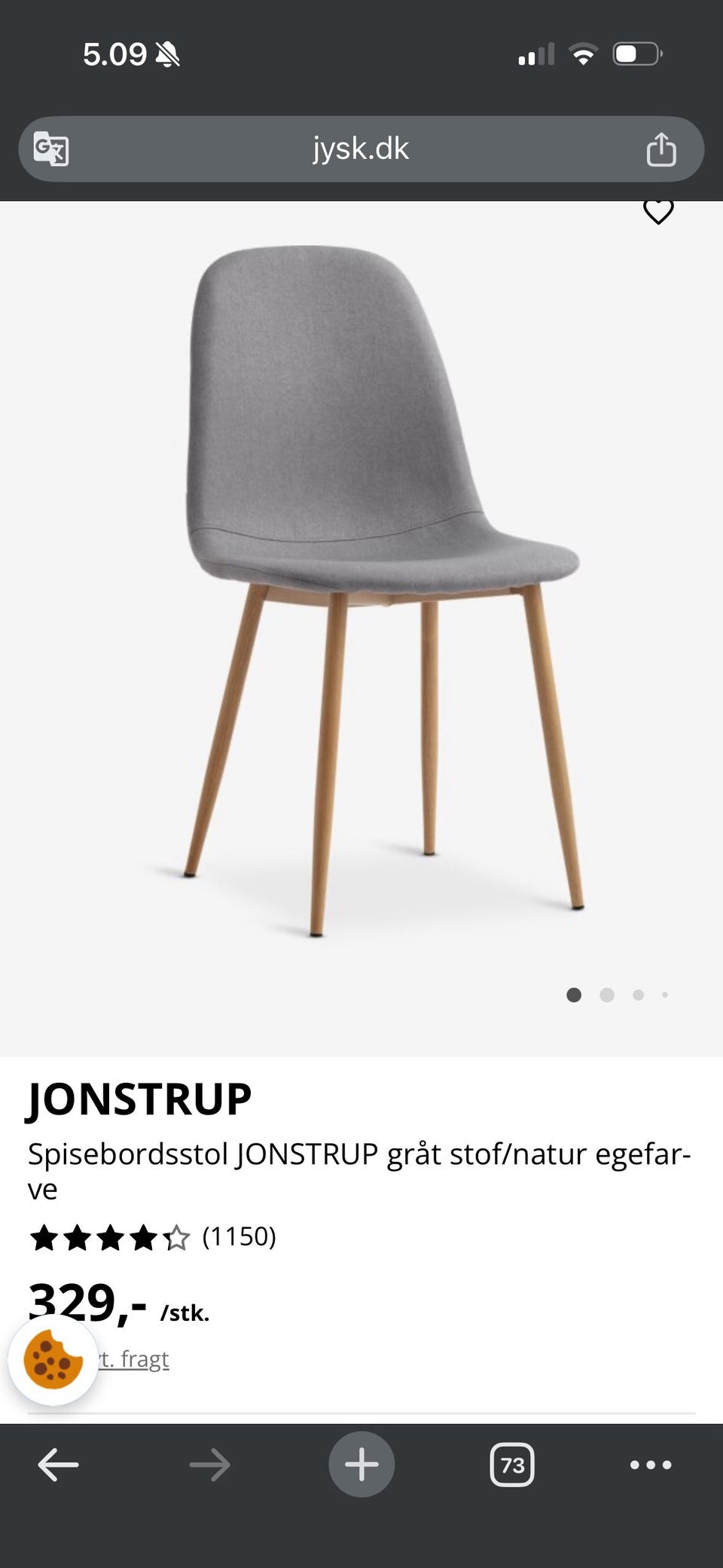This screenshot has width=723, height=1568.
Task: Tap the jysk.dk address bar
Action: 360,148
